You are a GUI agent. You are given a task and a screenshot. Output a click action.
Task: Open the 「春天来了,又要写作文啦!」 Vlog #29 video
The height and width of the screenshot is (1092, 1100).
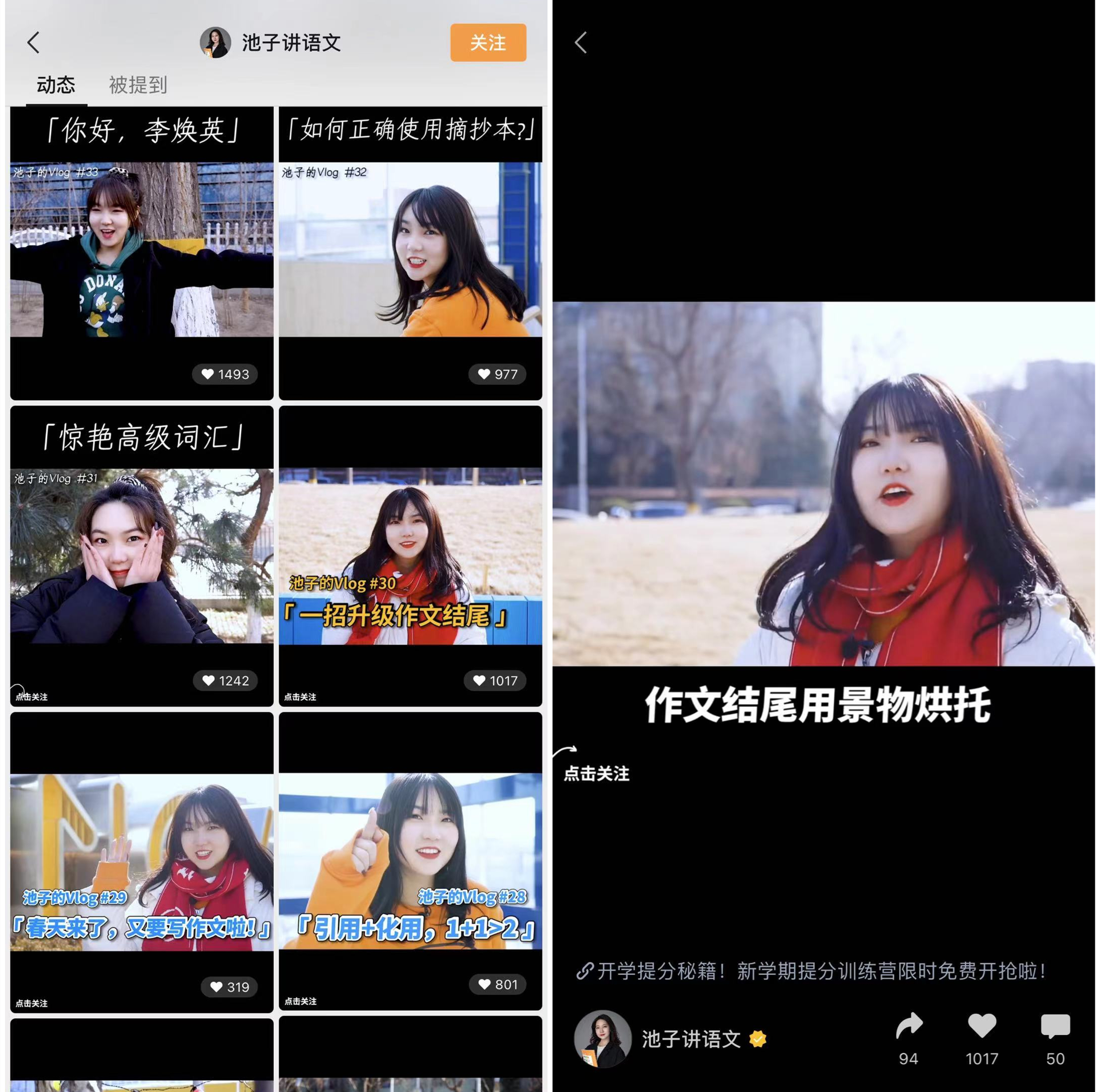141,862
